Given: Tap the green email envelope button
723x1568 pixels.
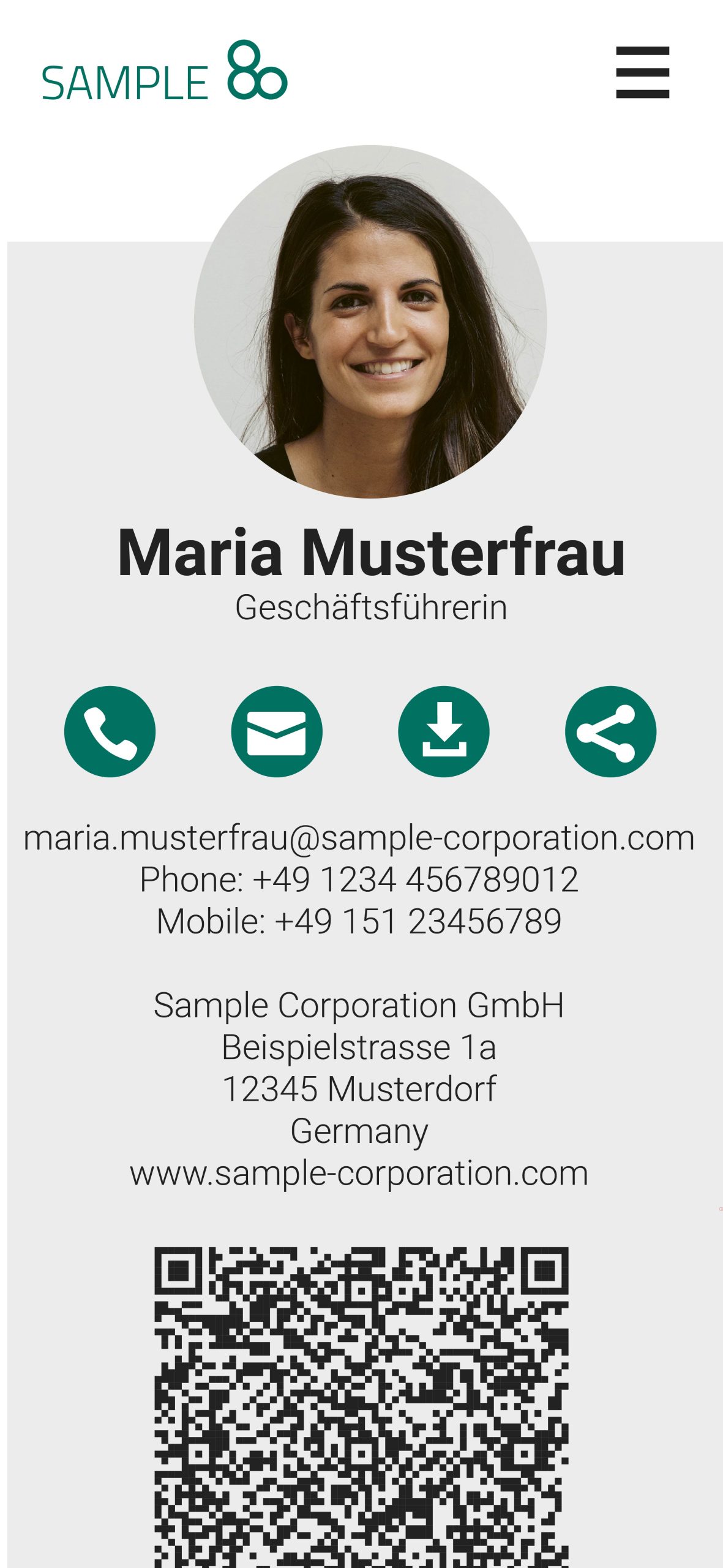Looking at the screenshot, I should pos(277,731).
